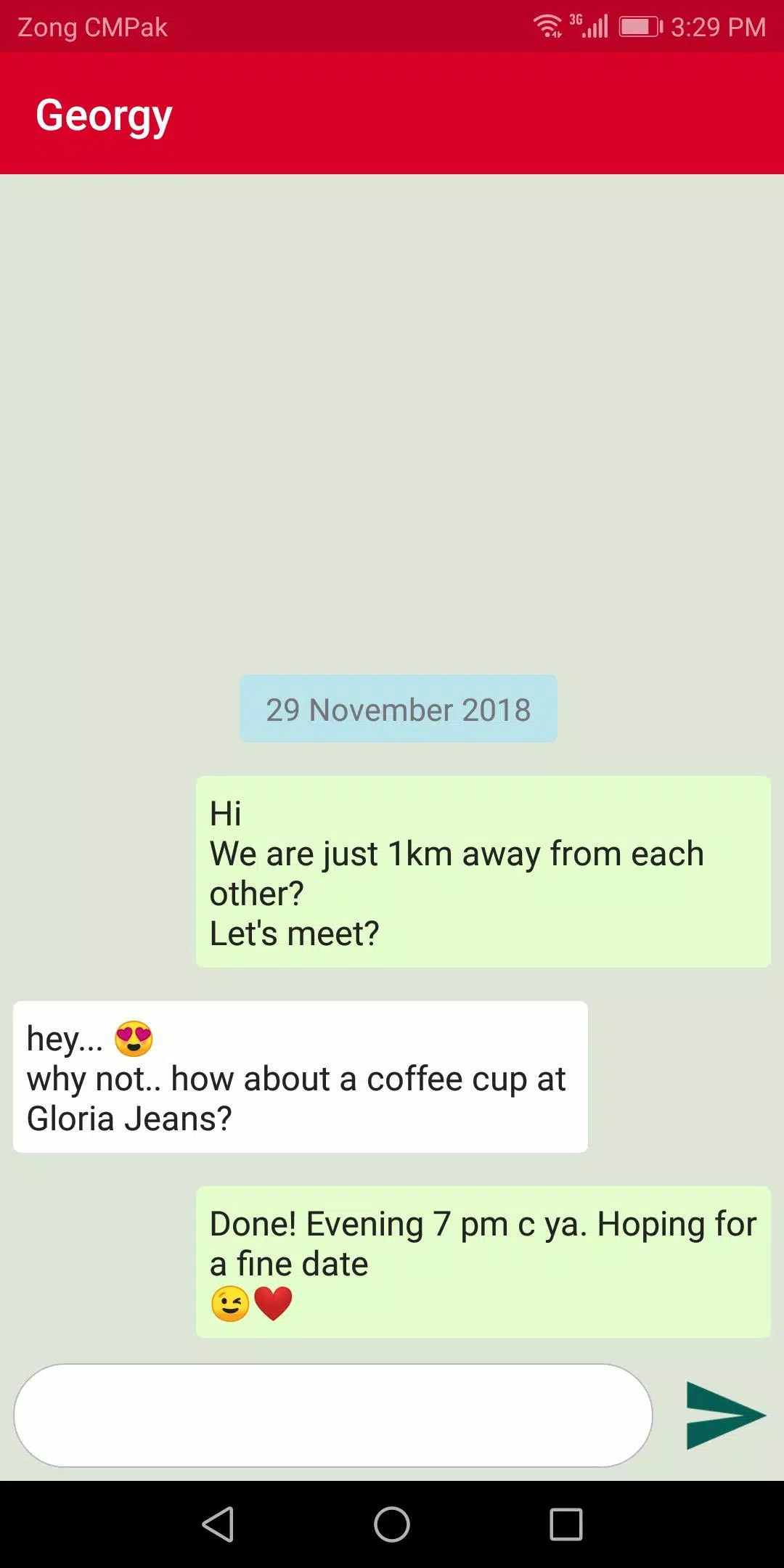Viewport: 784px width, 1568px height.
Task: Tap the Wi-Fi icon in status bar
Action: (548, 26)
